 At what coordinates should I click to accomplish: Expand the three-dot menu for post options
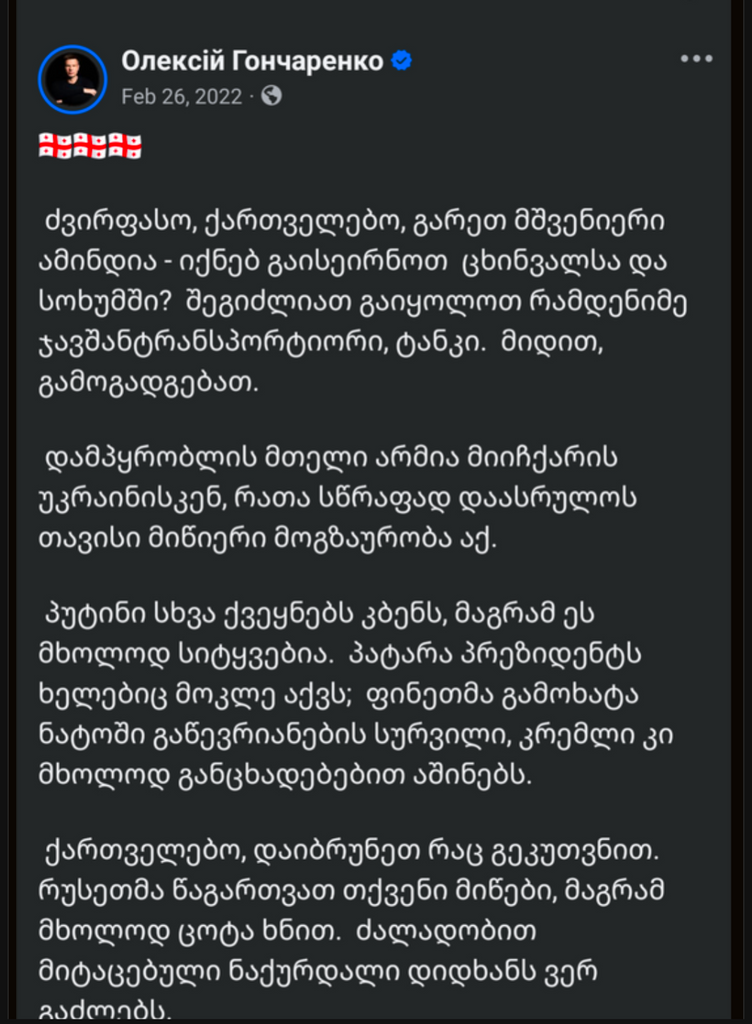point(697,60)
